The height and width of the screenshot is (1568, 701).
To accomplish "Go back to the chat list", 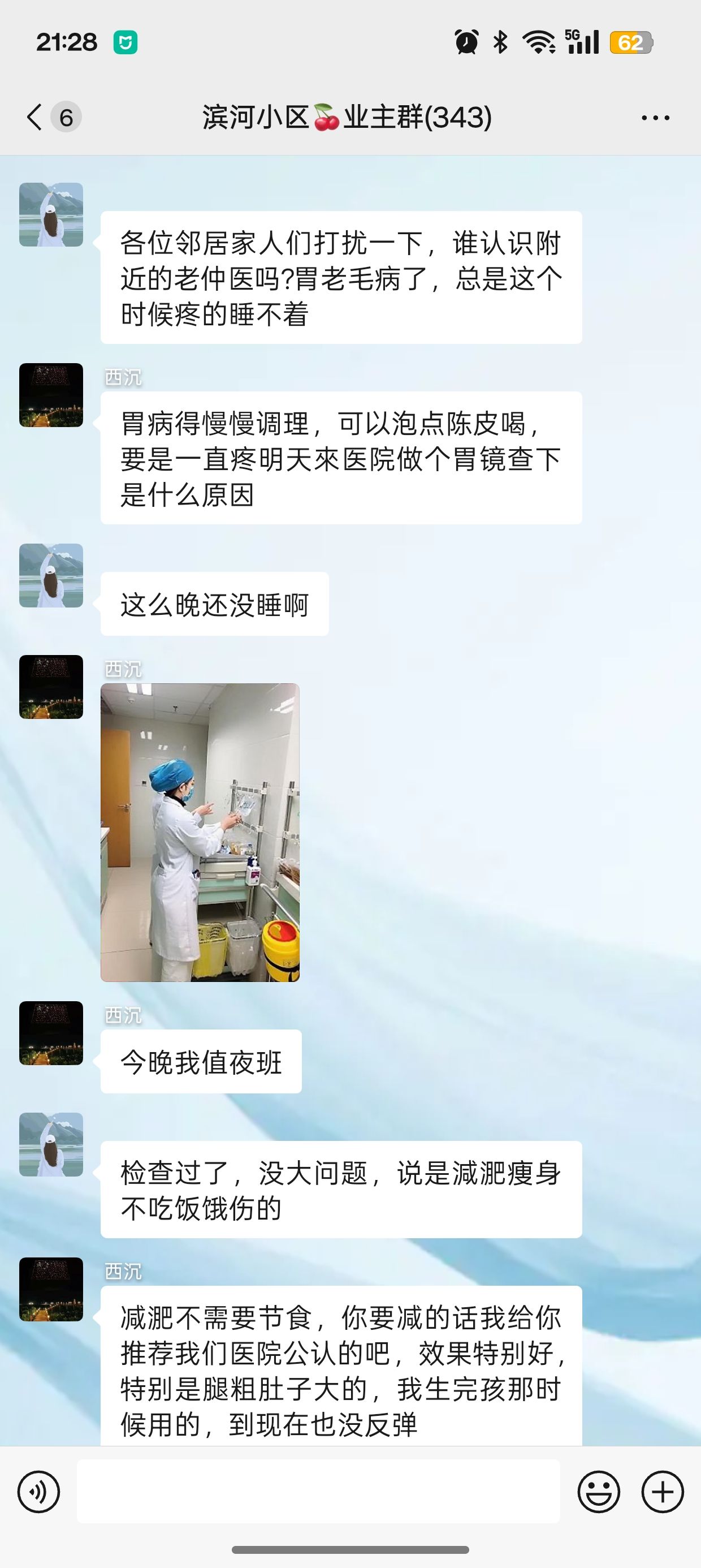I will point(35,117).
